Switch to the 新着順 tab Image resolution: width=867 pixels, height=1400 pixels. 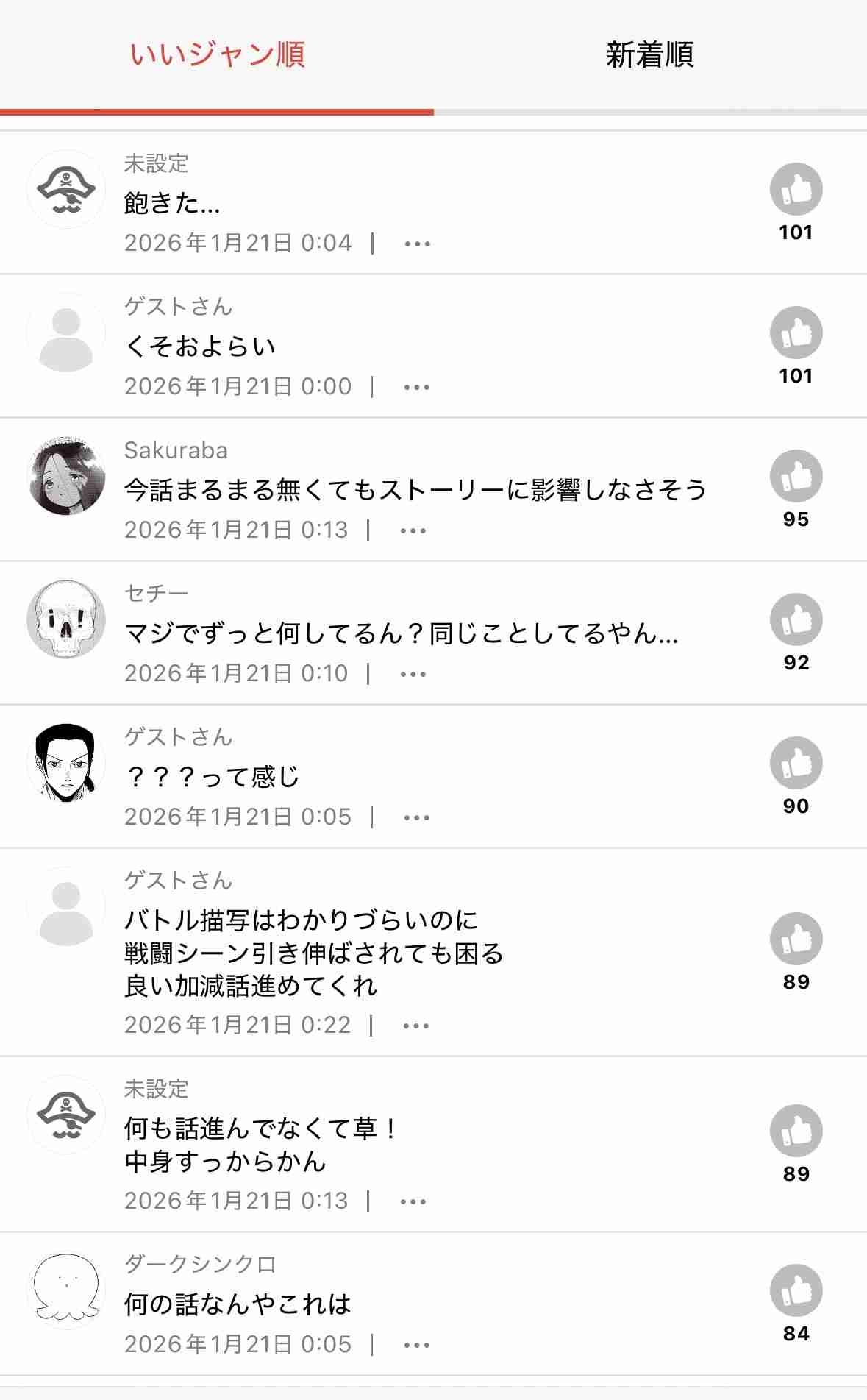point(649,55)
